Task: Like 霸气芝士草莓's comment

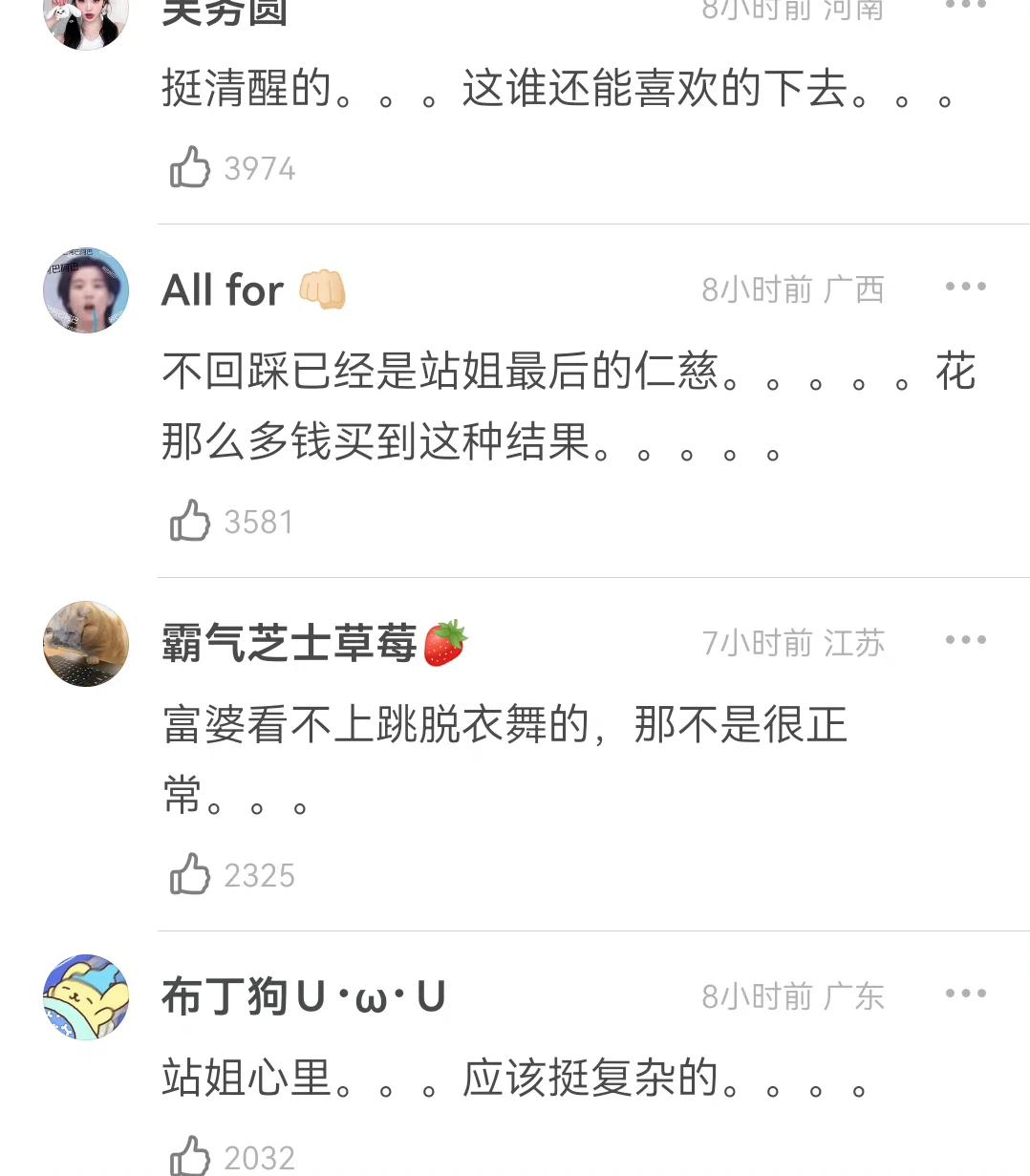Action: tap(190, 875)
